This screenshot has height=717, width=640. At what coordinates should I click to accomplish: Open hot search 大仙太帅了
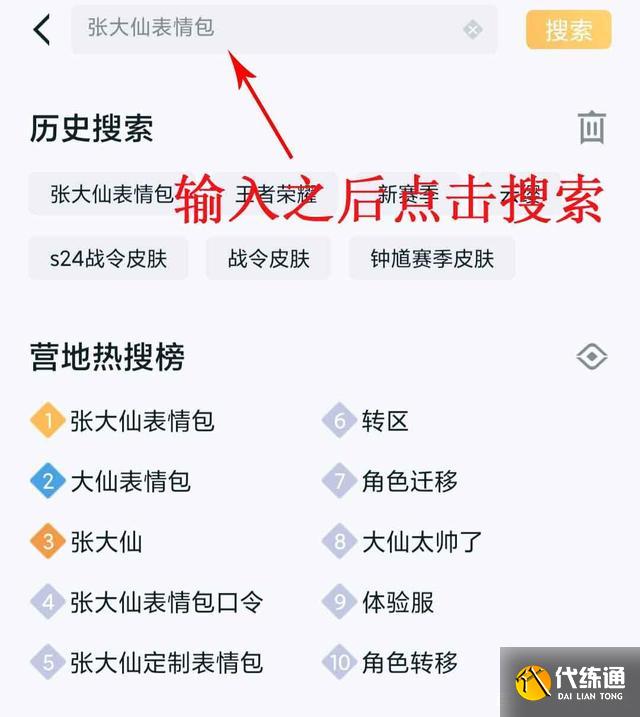421,542
